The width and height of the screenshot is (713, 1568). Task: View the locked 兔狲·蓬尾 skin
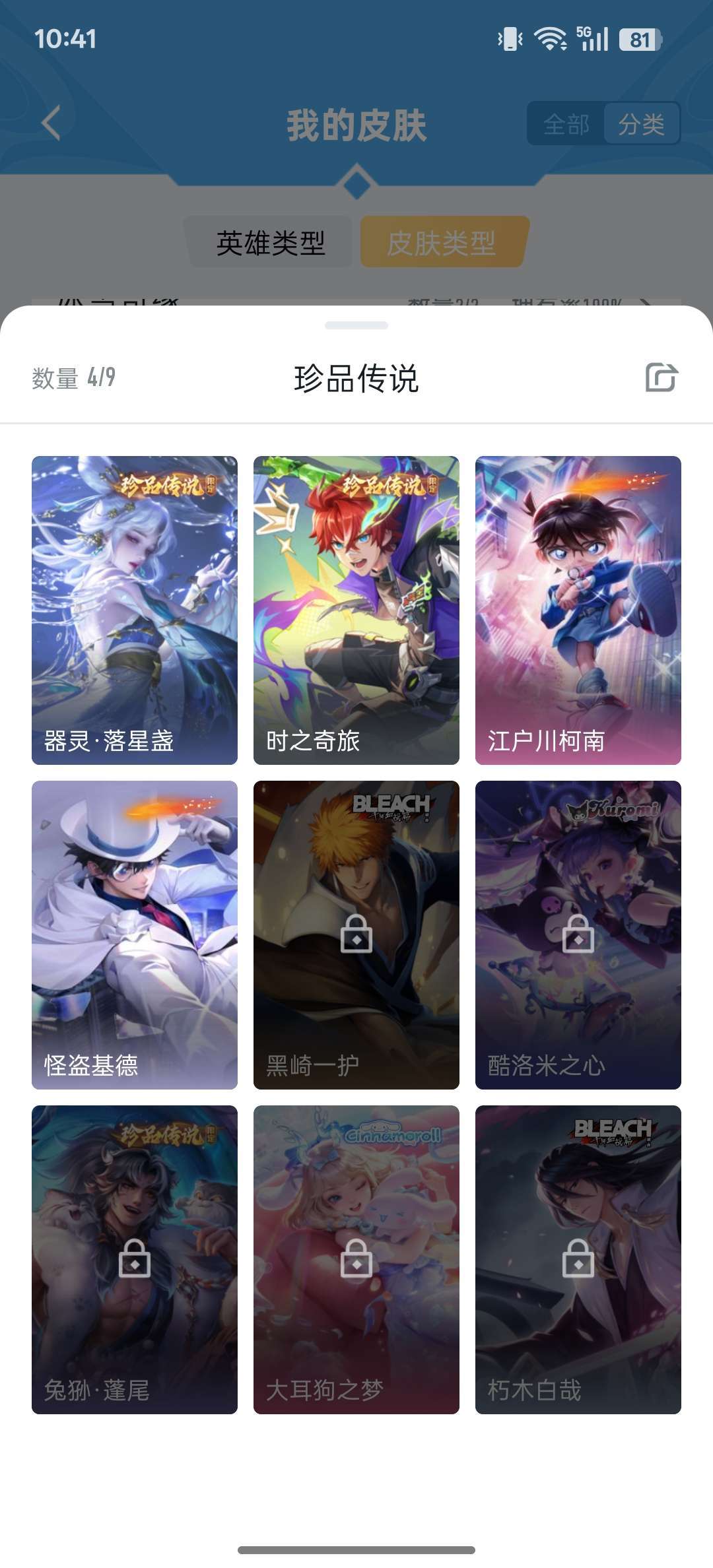tap(135, 1259)
